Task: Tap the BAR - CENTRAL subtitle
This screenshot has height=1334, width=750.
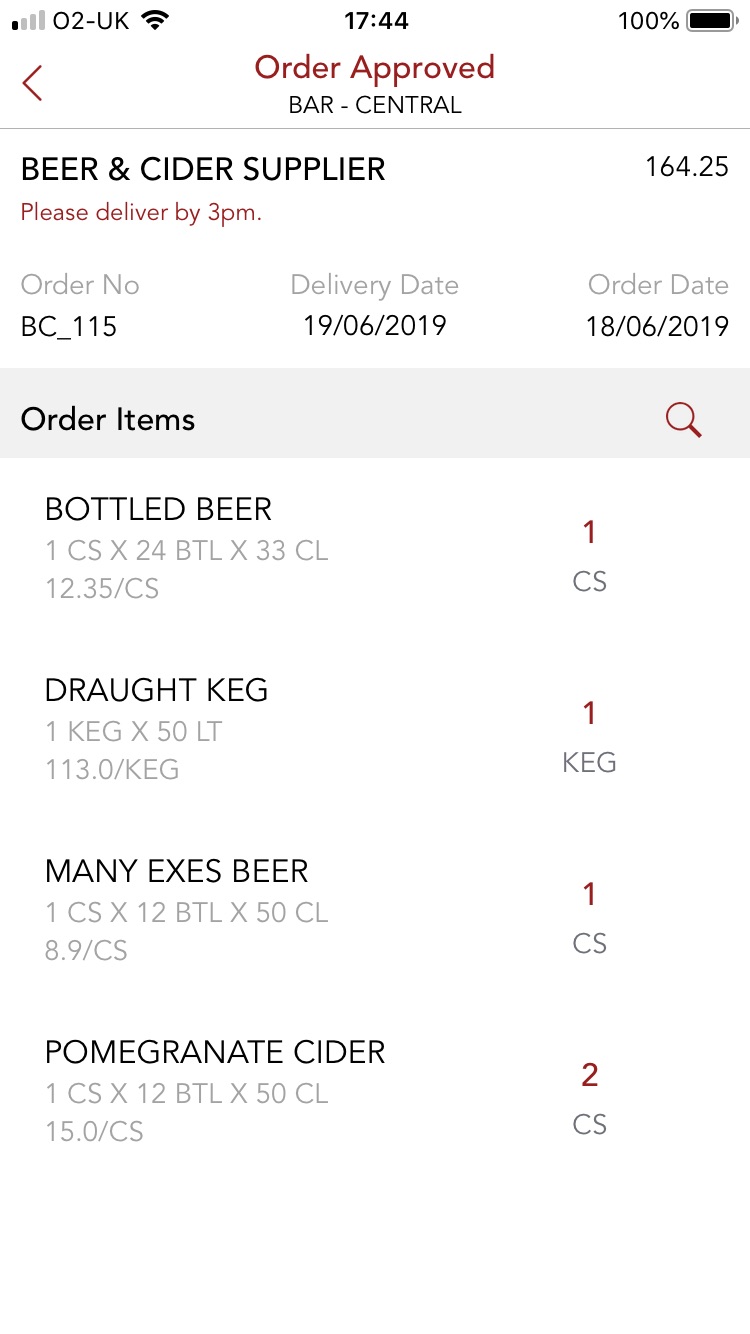Action: point(375,104)
